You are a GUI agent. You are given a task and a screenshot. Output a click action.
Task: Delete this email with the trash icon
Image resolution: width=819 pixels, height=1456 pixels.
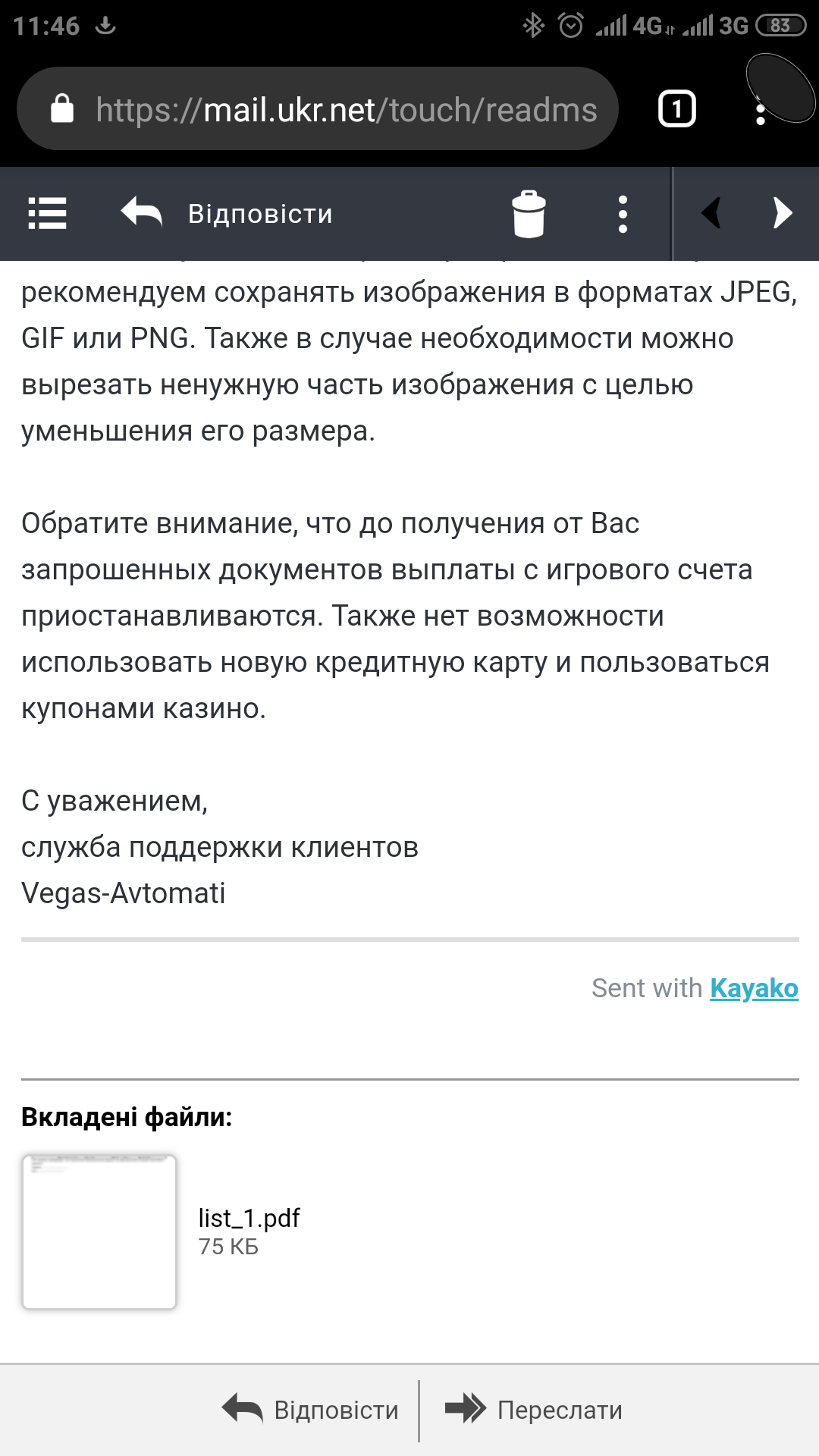(529, 215)
